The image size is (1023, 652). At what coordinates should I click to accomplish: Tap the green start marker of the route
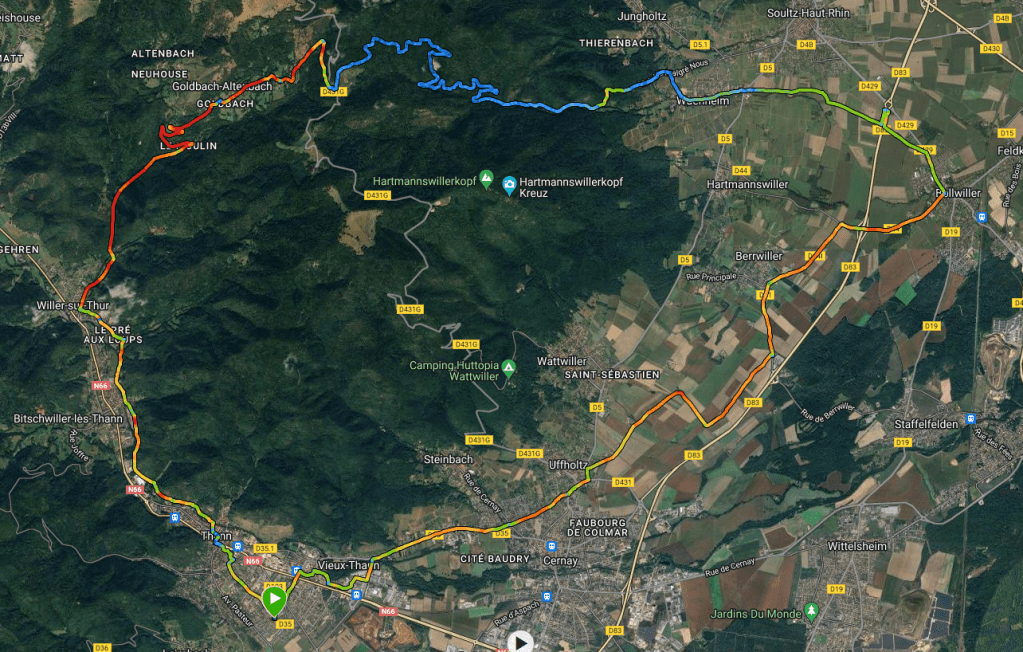(273, 599)
